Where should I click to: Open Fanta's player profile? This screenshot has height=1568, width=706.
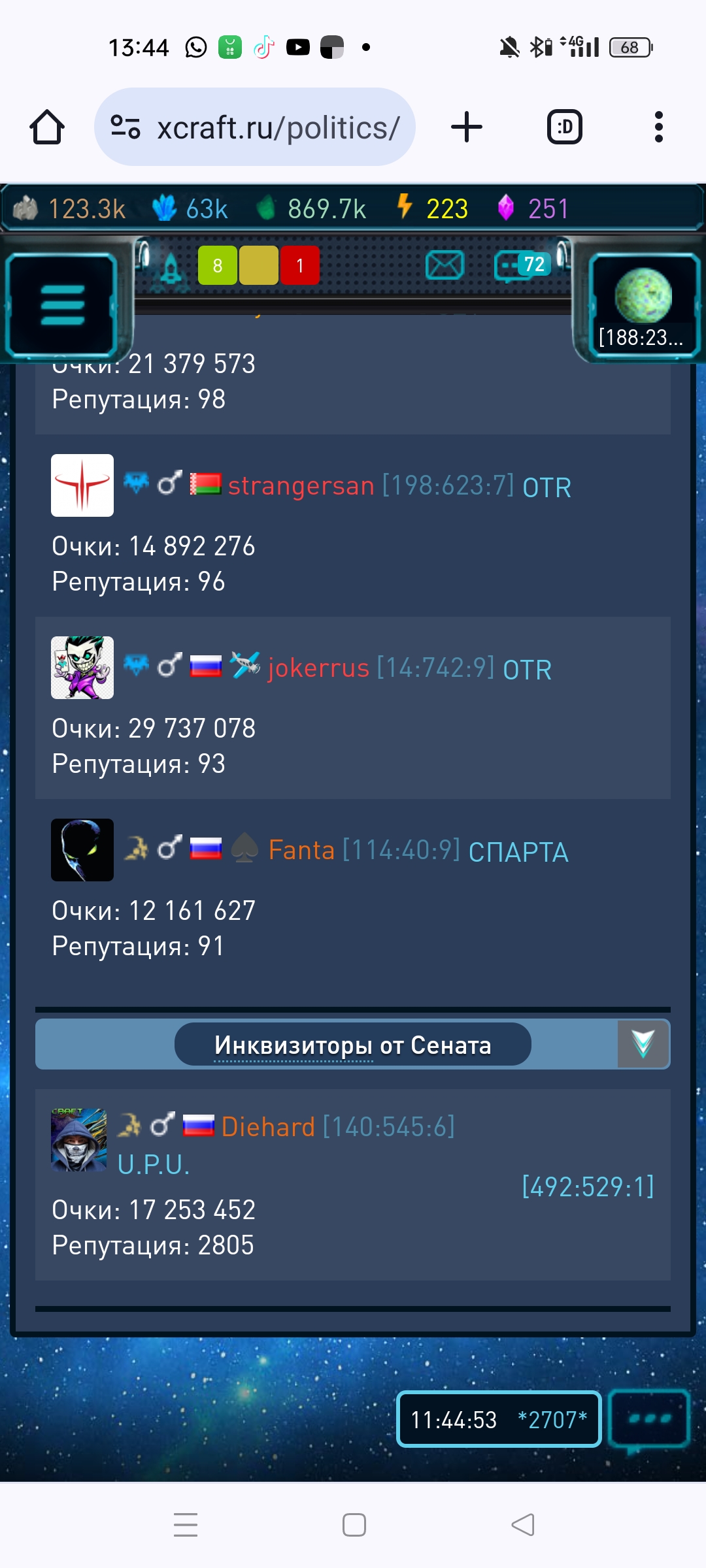pyautogui.click(x=301, y=851)
